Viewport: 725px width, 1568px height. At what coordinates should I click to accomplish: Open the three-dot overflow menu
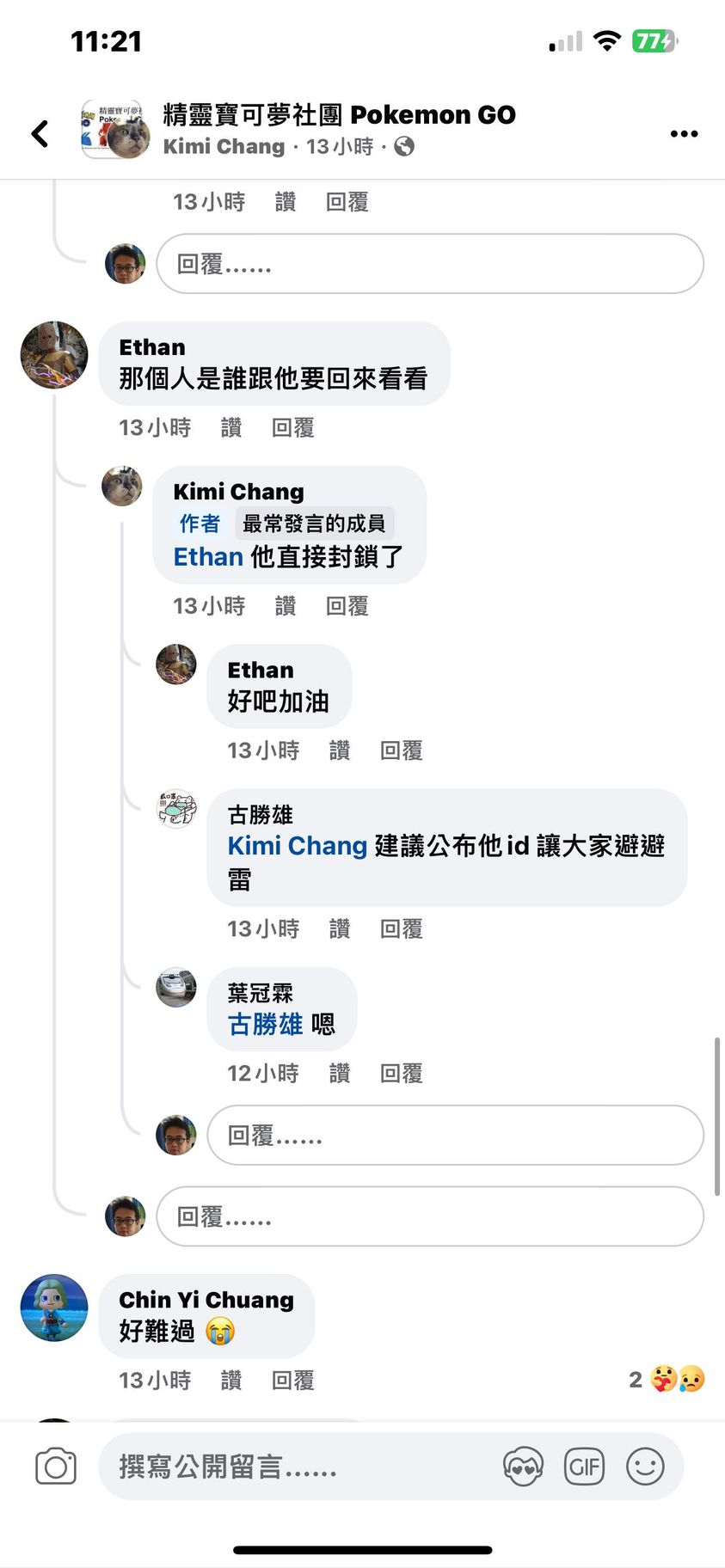(x=684, y=133)
